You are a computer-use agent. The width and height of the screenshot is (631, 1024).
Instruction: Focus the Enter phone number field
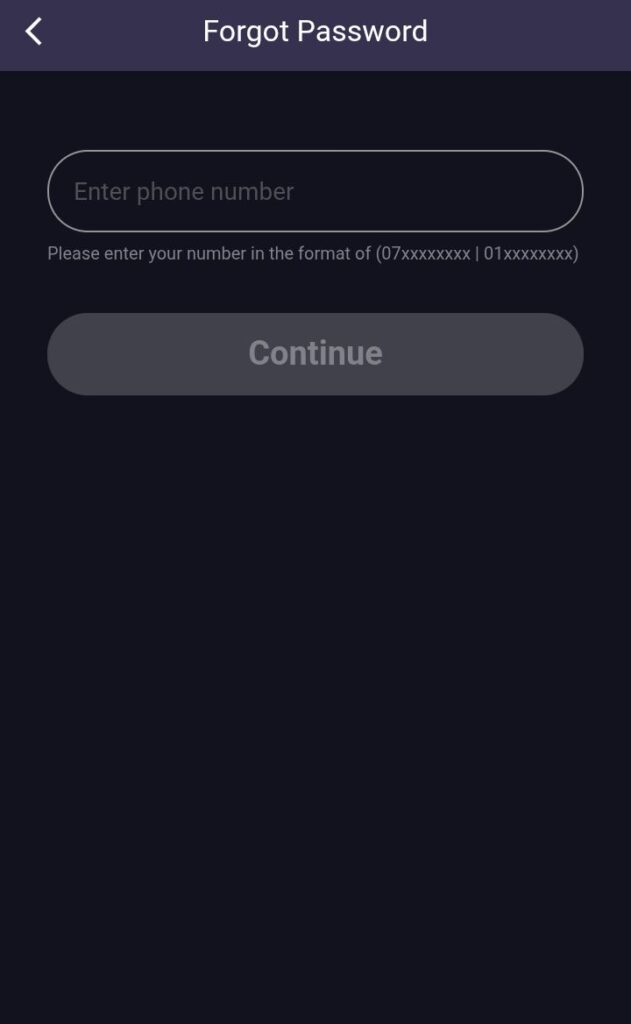pos(315,191)
